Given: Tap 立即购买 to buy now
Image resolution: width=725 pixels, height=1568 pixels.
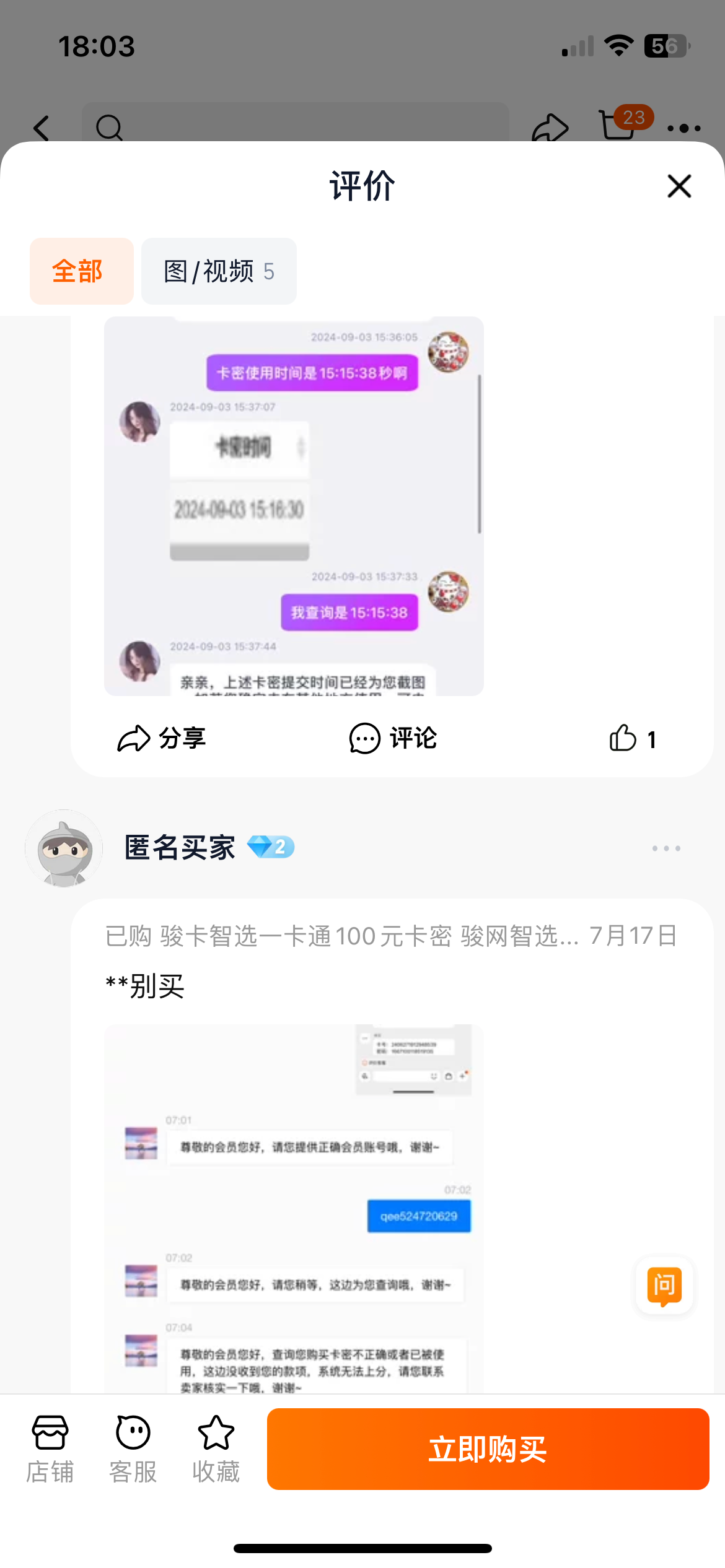Looking at the screenshot, I should coord(488,1449).
